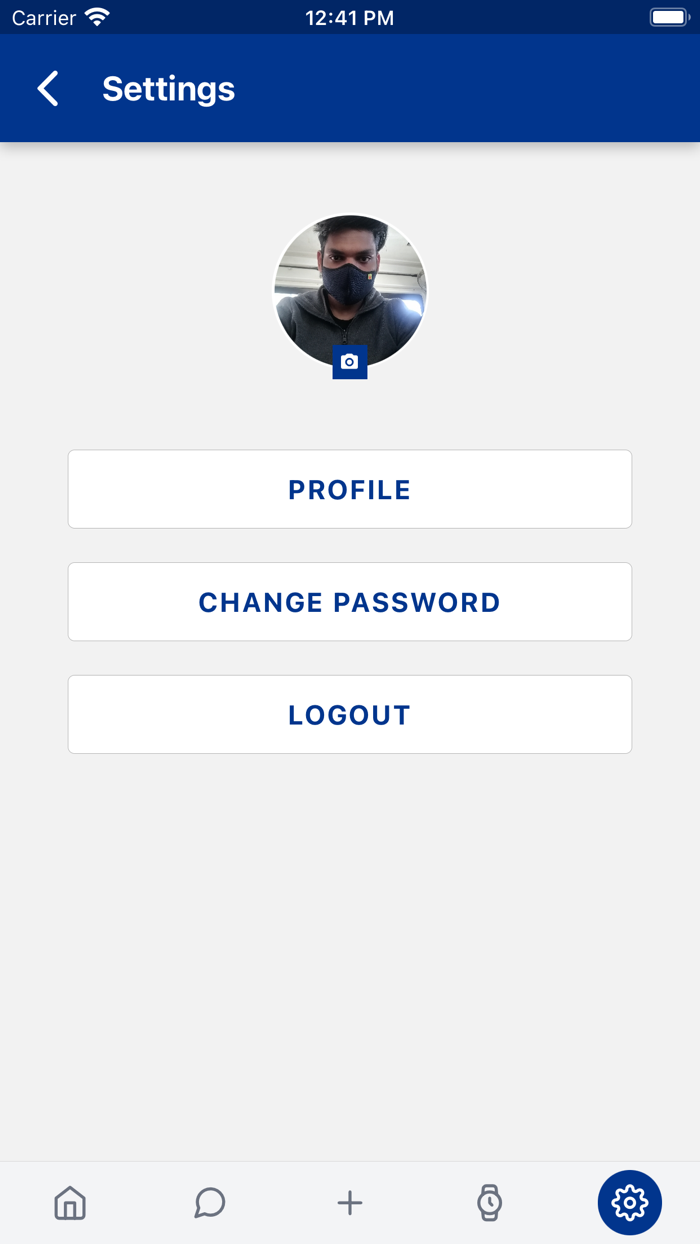The image size is (700, 1244).
Task: Switch to the Home tab
Action: [70, 1202]
